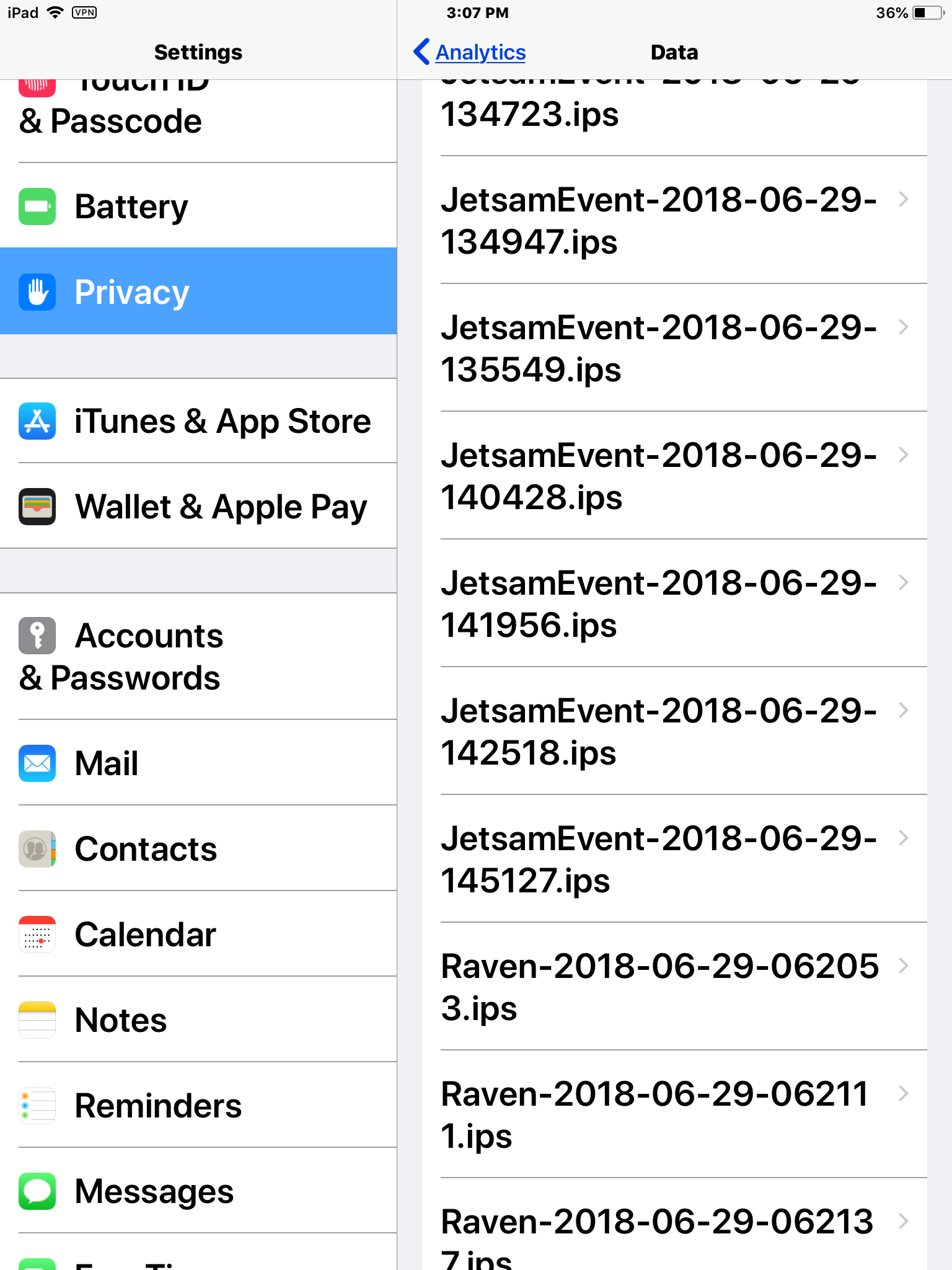Image resolution: width=952 pixels, height=1270 pixels.
Task: Select the Privacy row
Action: point(198,291)
